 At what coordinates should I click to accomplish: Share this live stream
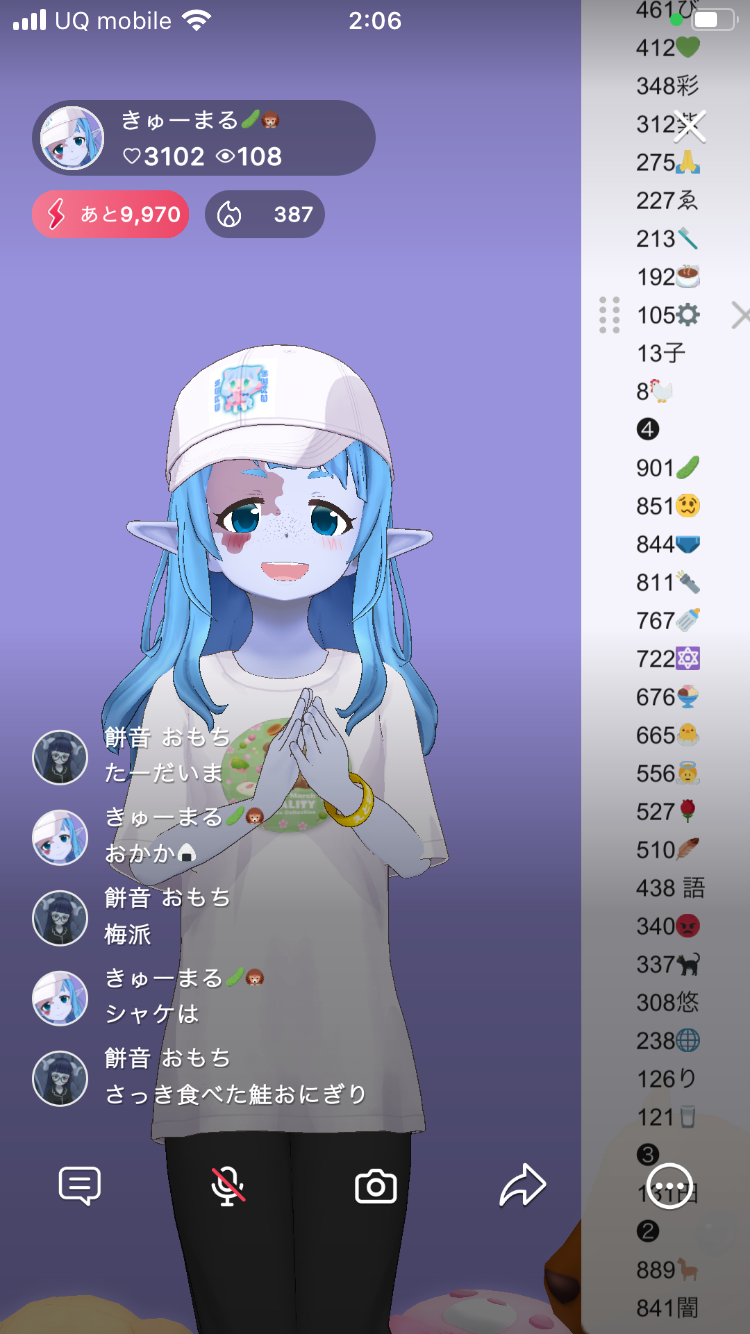click(x=523, y=1187)
